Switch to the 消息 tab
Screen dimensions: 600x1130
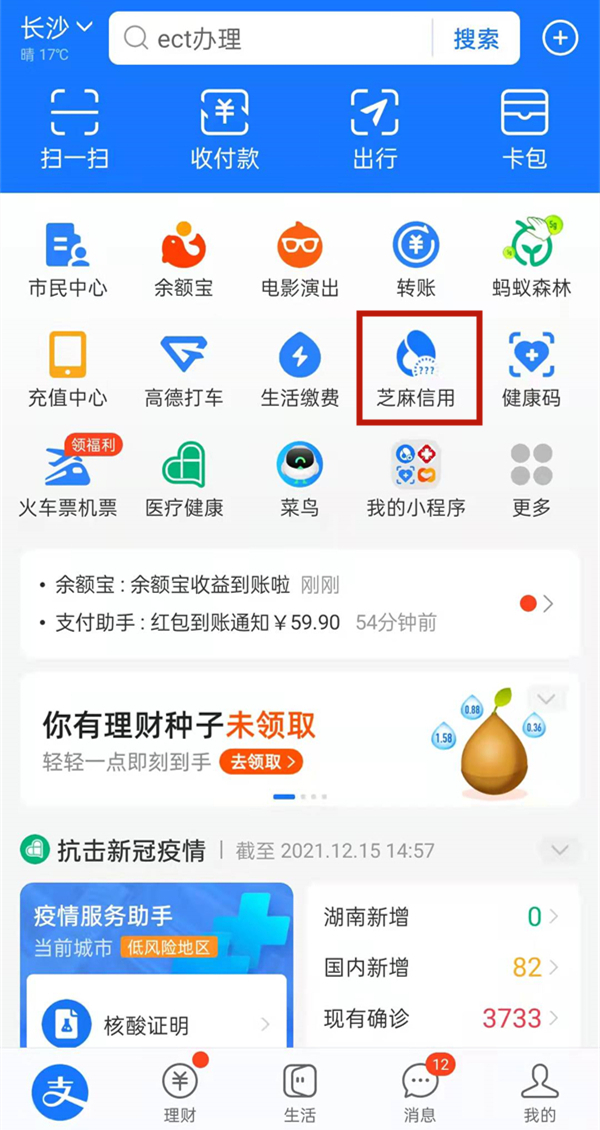(420, 1091)
